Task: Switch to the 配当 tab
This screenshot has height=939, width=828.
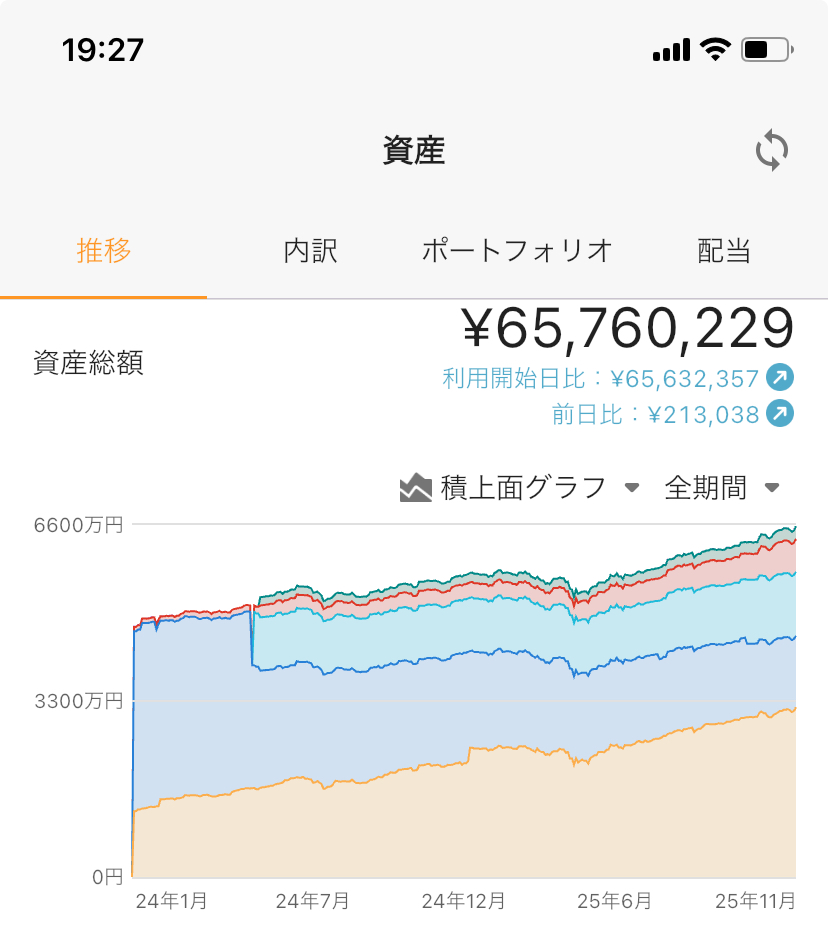Action: pos(723,250)
